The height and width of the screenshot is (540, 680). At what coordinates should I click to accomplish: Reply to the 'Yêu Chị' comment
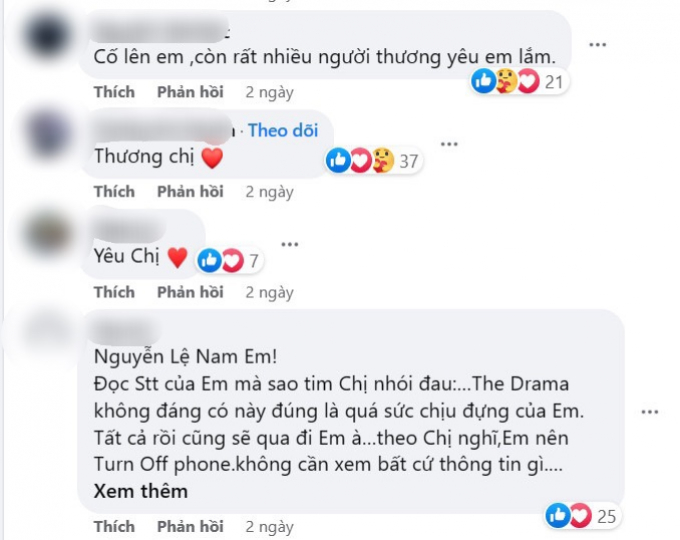pos(190,292)
